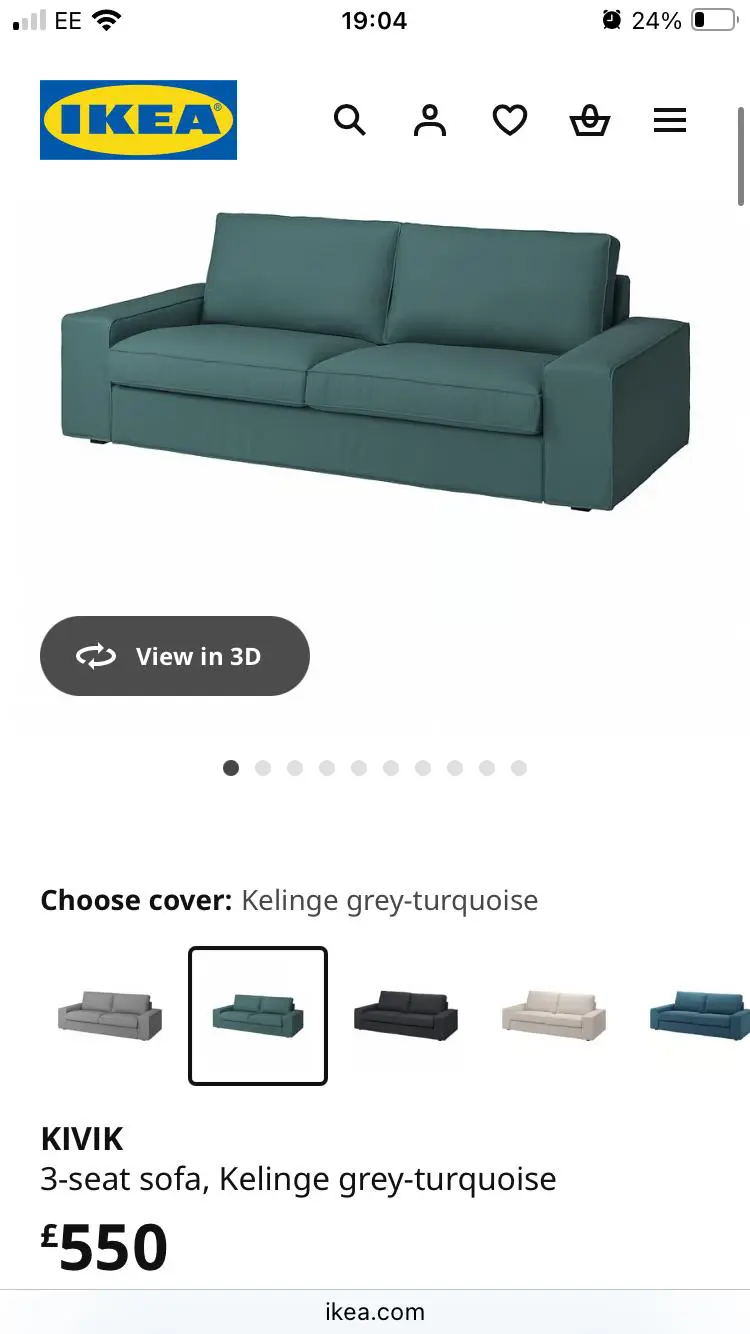Screen dimensions: 750x1334
Task: Open the search magnifier icon
Action: click(349, 121)
